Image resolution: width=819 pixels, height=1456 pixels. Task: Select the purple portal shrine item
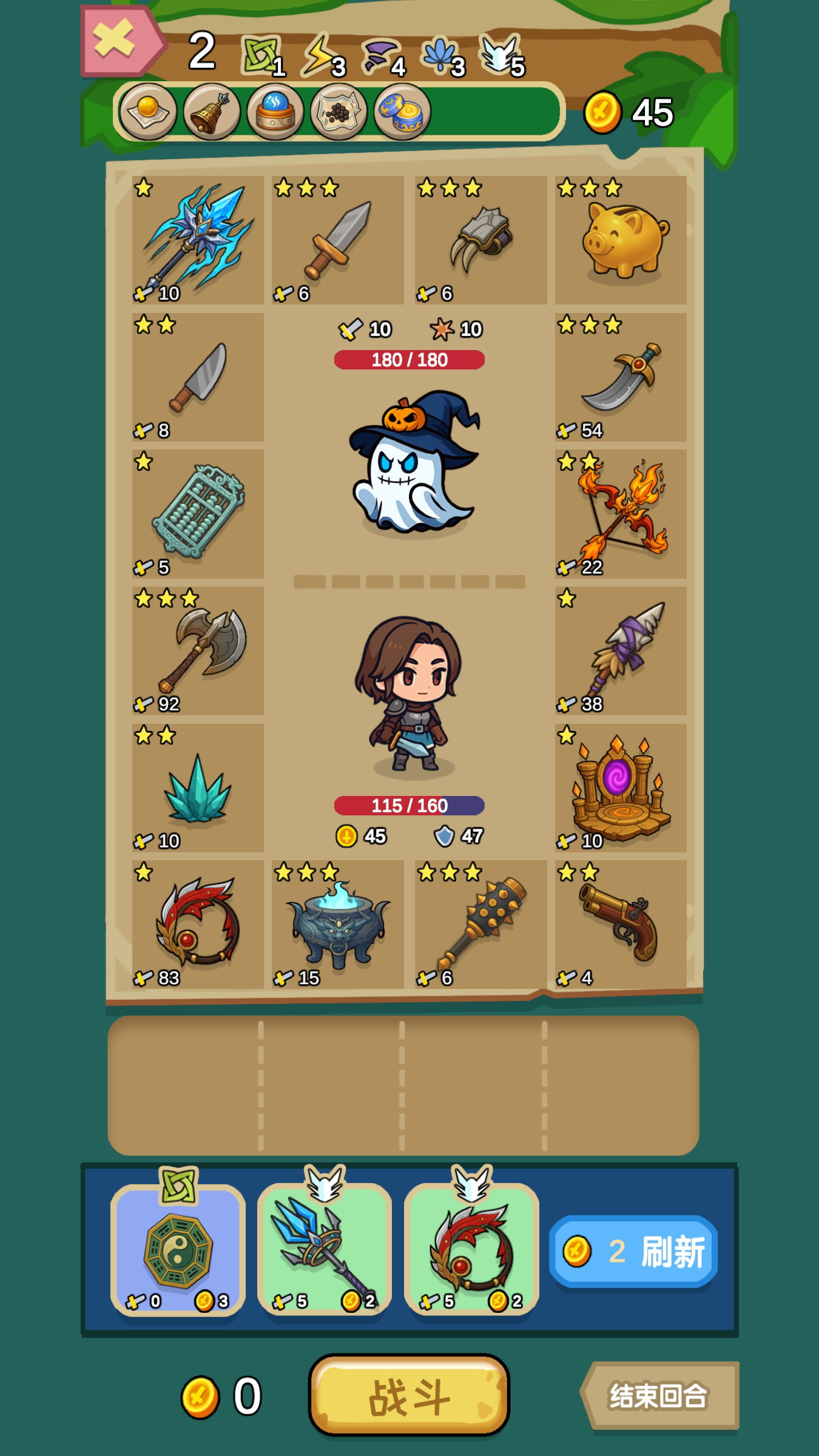pos(621,787)
